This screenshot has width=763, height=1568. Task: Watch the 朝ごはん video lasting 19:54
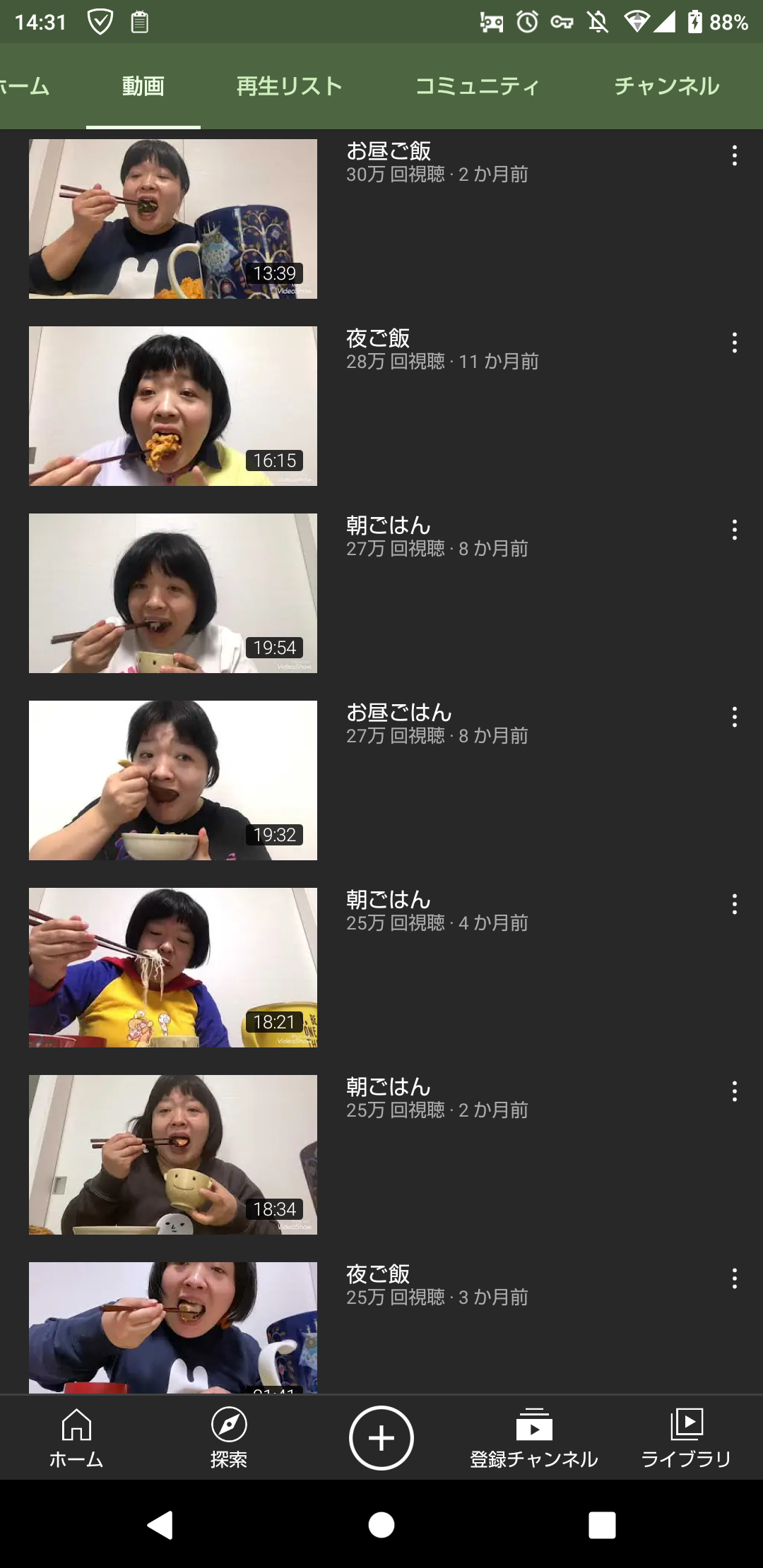[x=173, y=593]
